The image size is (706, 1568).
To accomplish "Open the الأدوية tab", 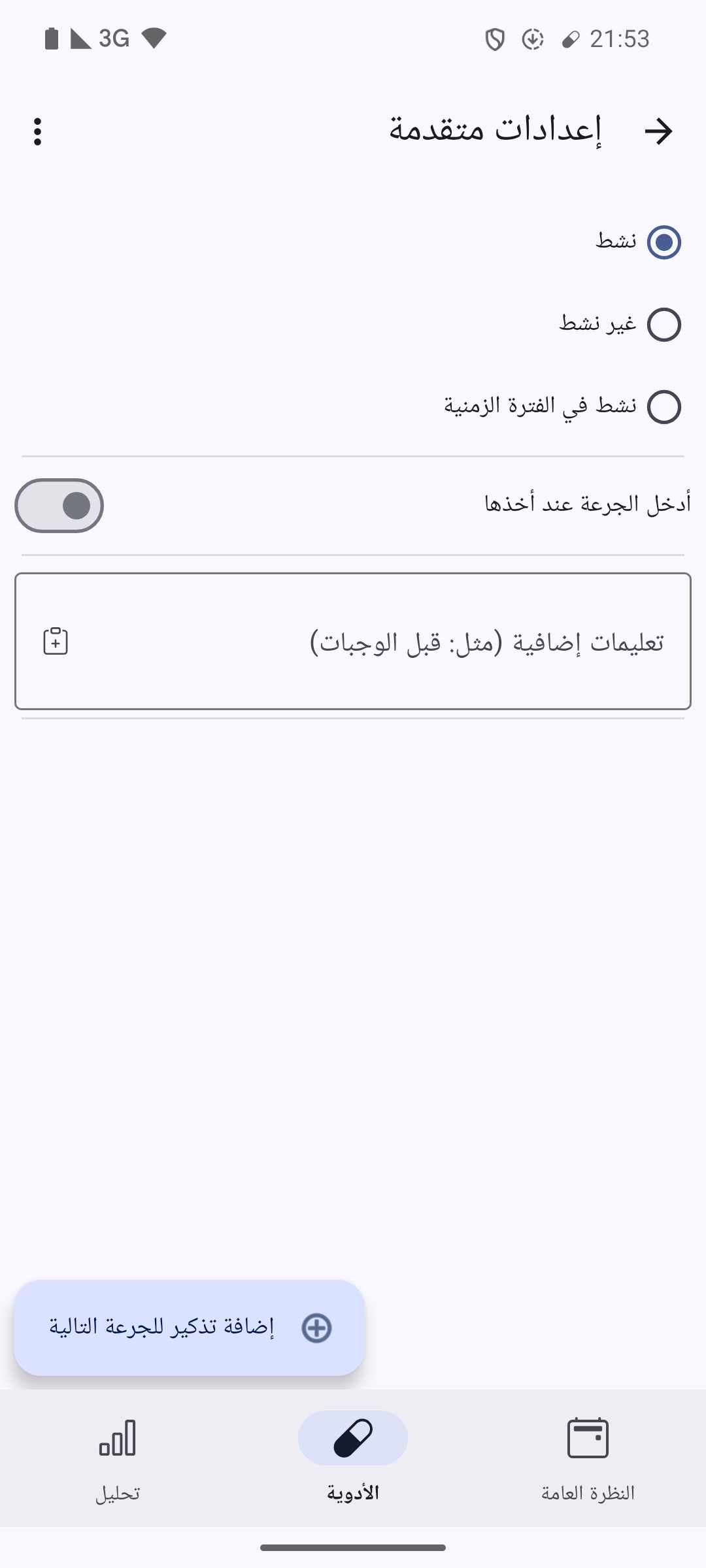I will (353, 1458).
